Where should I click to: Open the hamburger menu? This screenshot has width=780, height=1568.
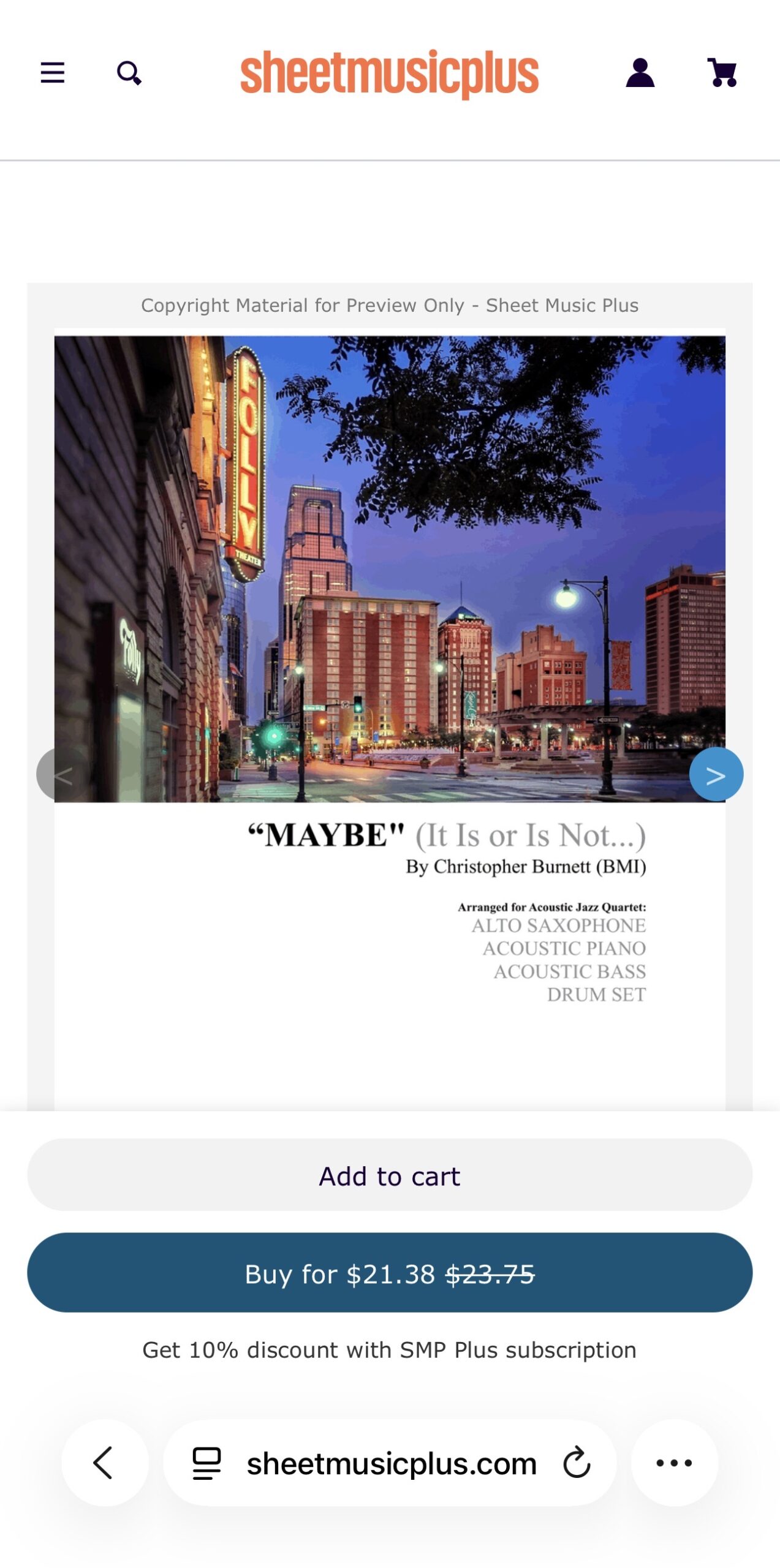(52, 73)
